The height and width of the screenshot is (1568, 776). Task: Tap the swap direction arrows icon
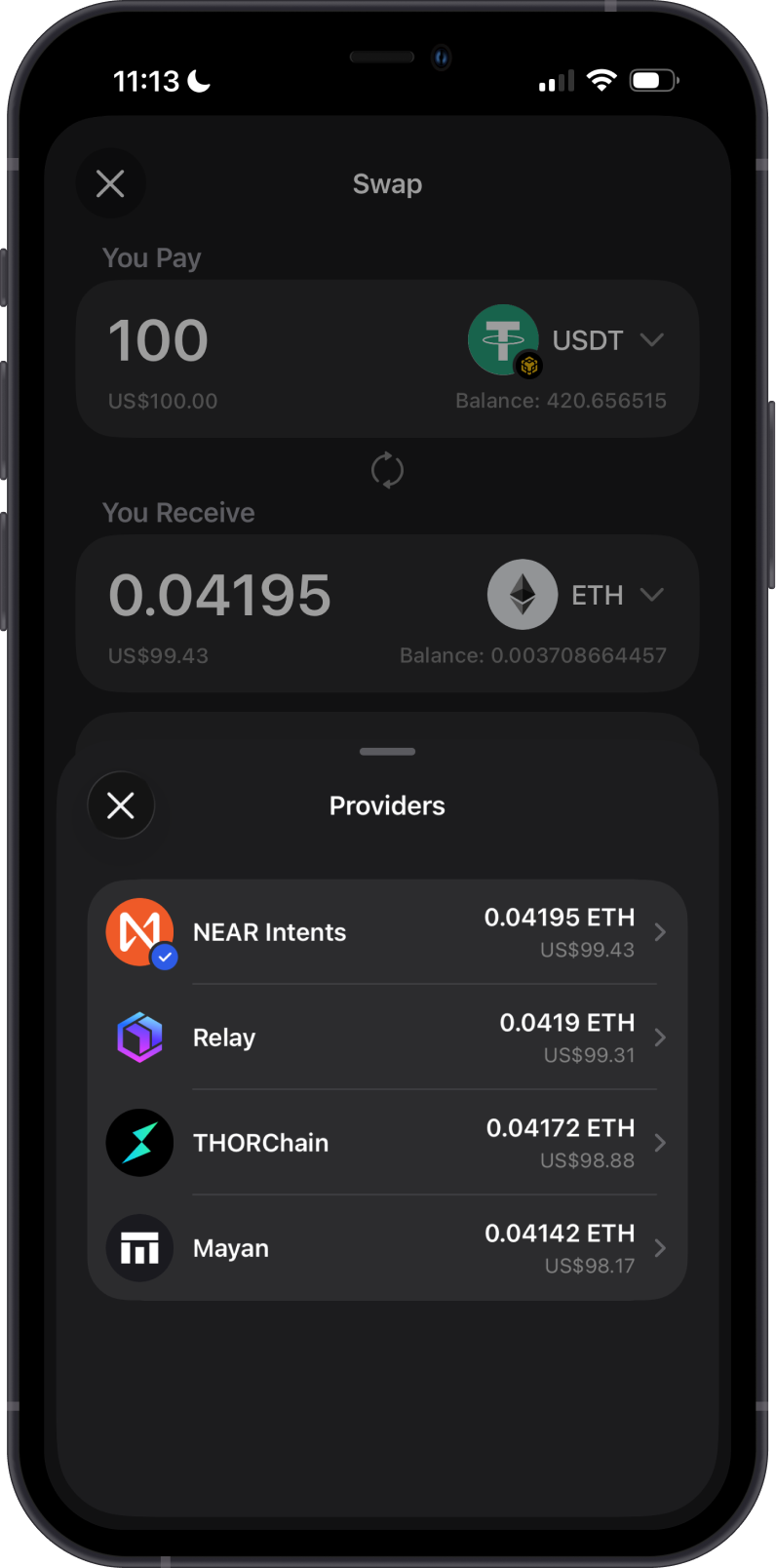387,469
